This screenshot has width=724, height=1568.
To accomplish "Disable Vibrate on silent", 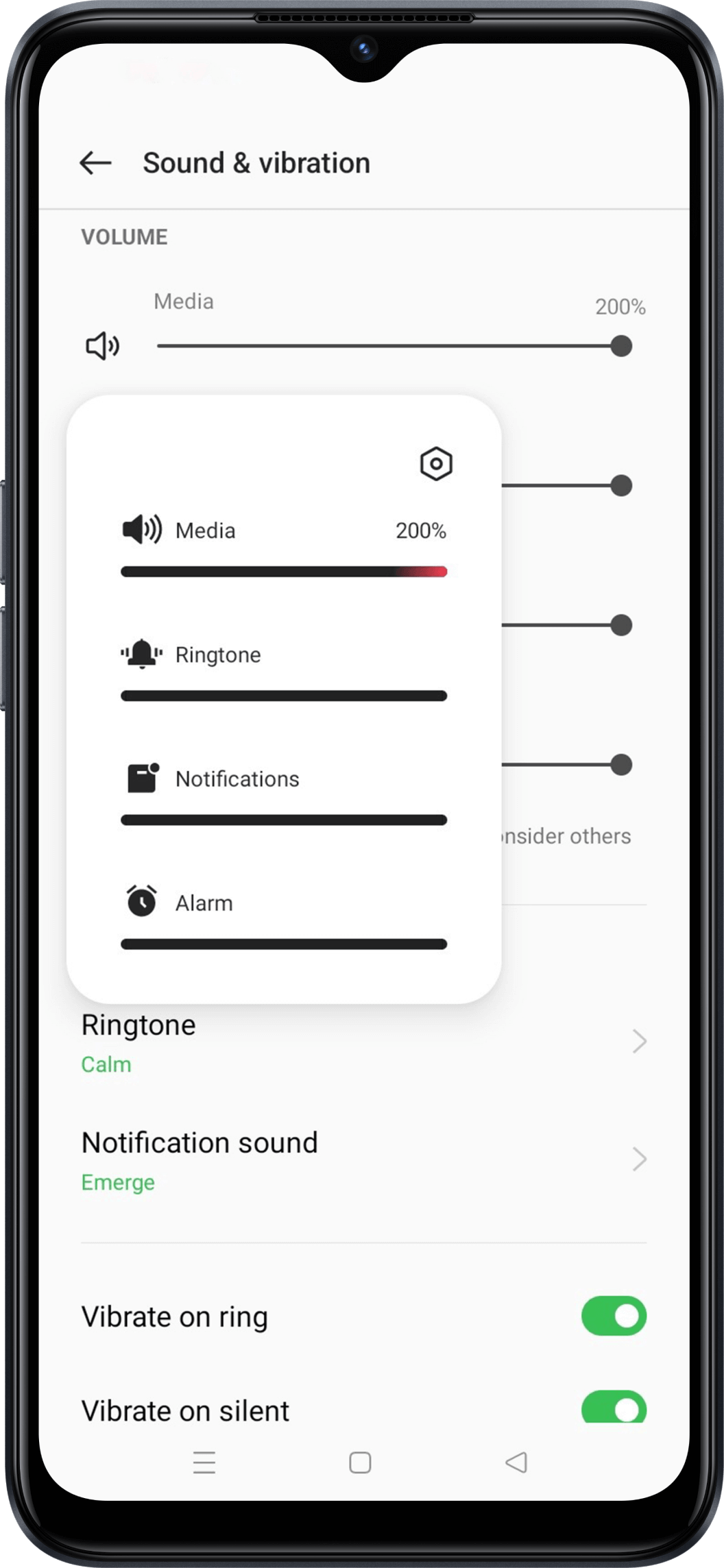I will tap(612, 1410).
